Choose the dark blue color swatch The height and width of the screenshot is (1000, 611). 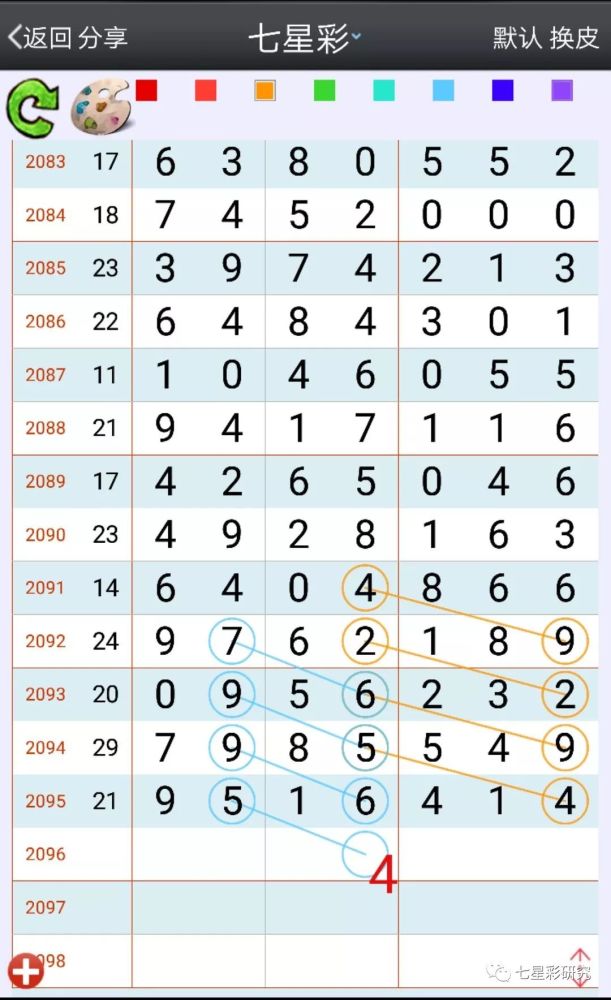point(503,90)
